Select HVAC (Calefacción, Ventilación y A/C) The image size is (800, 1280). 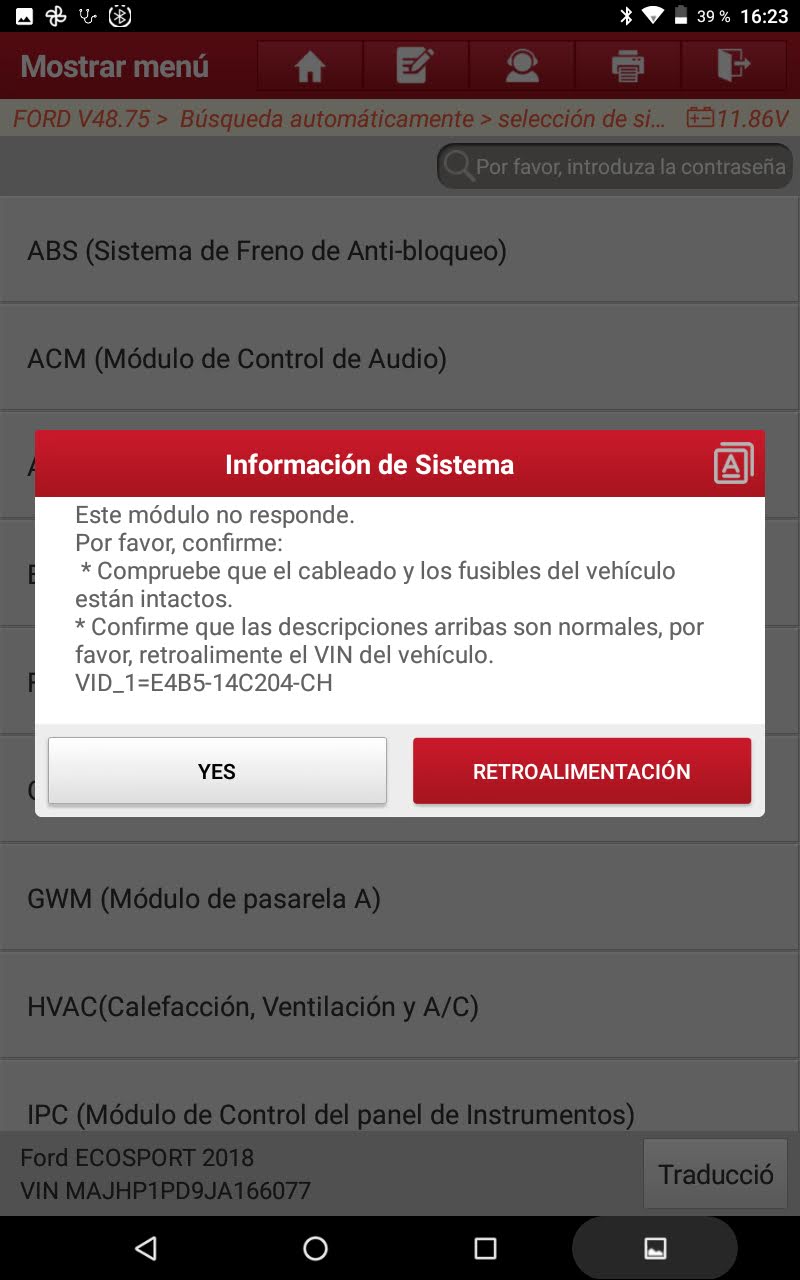tap(400, 1006)
